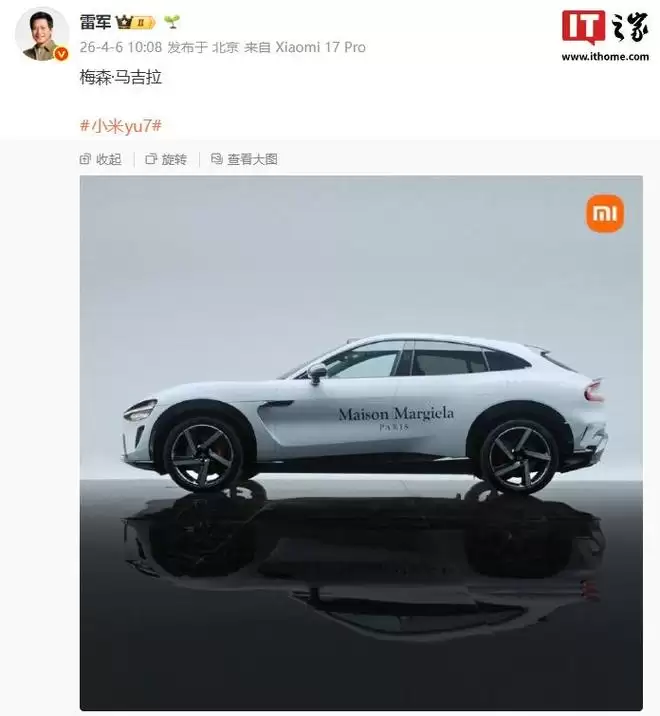The image size is (660, 716).
Task: View the full-size image via 查看大图
Action: point(243,159)
